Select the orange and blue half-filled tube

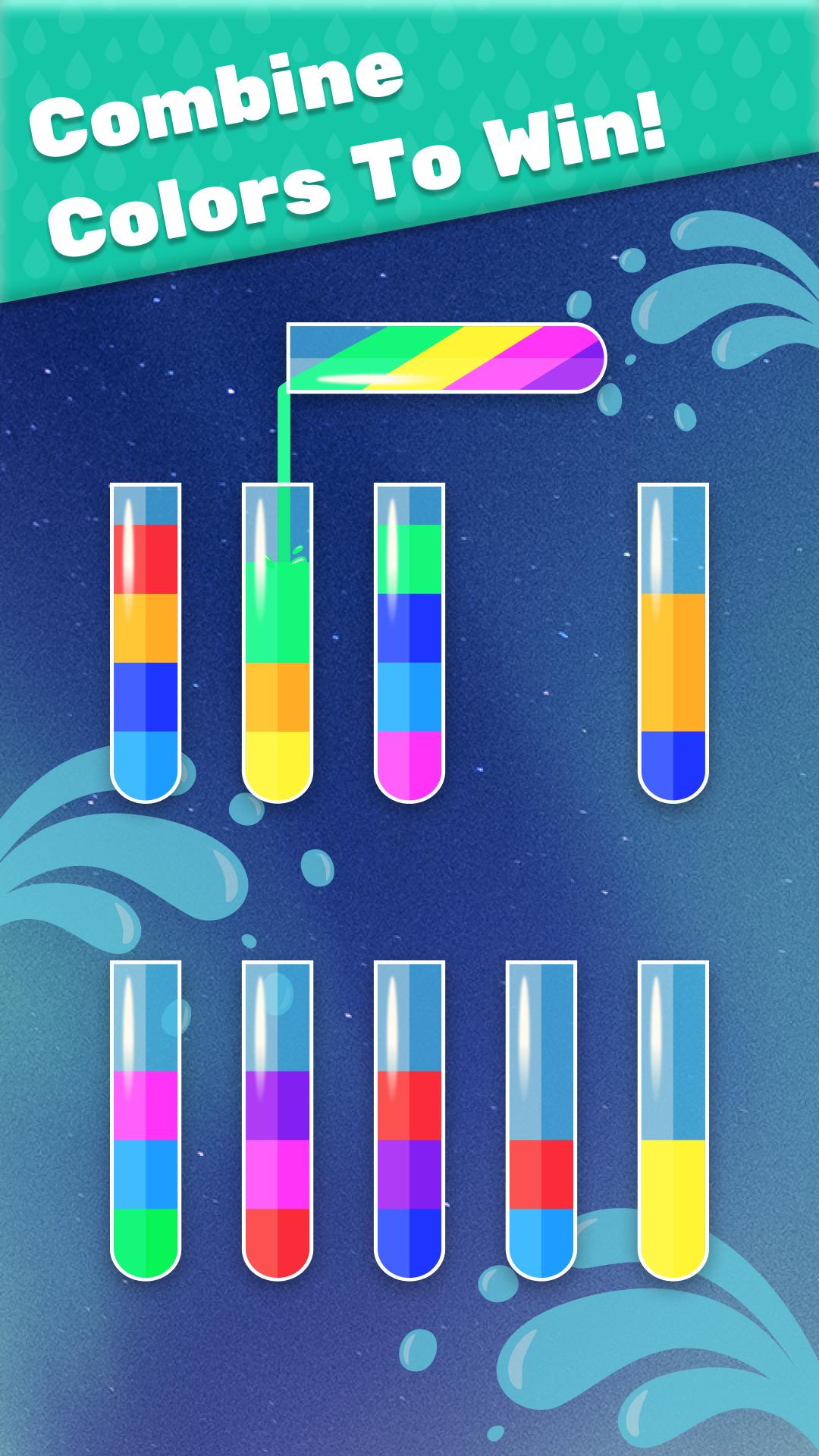[675, 660]
